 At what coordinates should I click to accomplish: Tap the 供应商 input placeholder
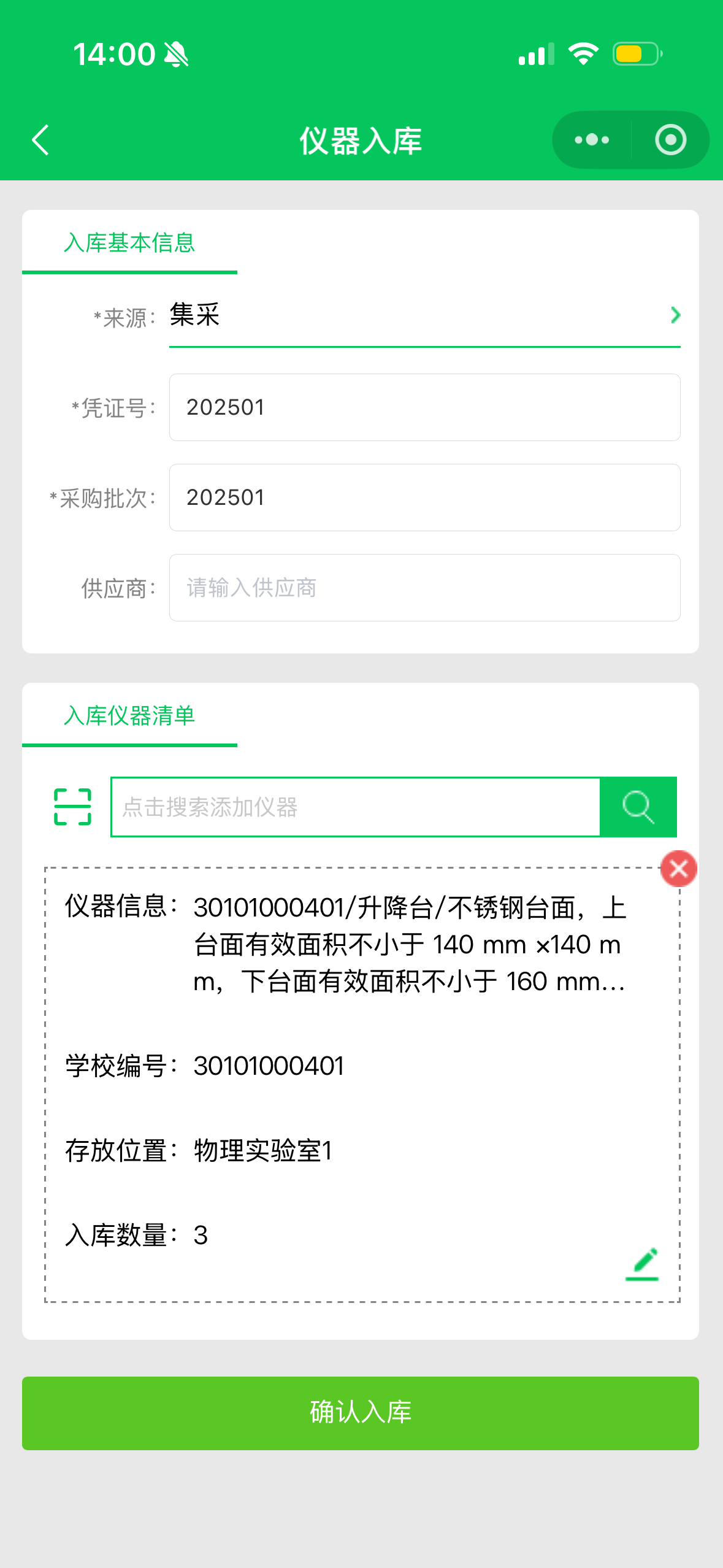coord(424,587)
